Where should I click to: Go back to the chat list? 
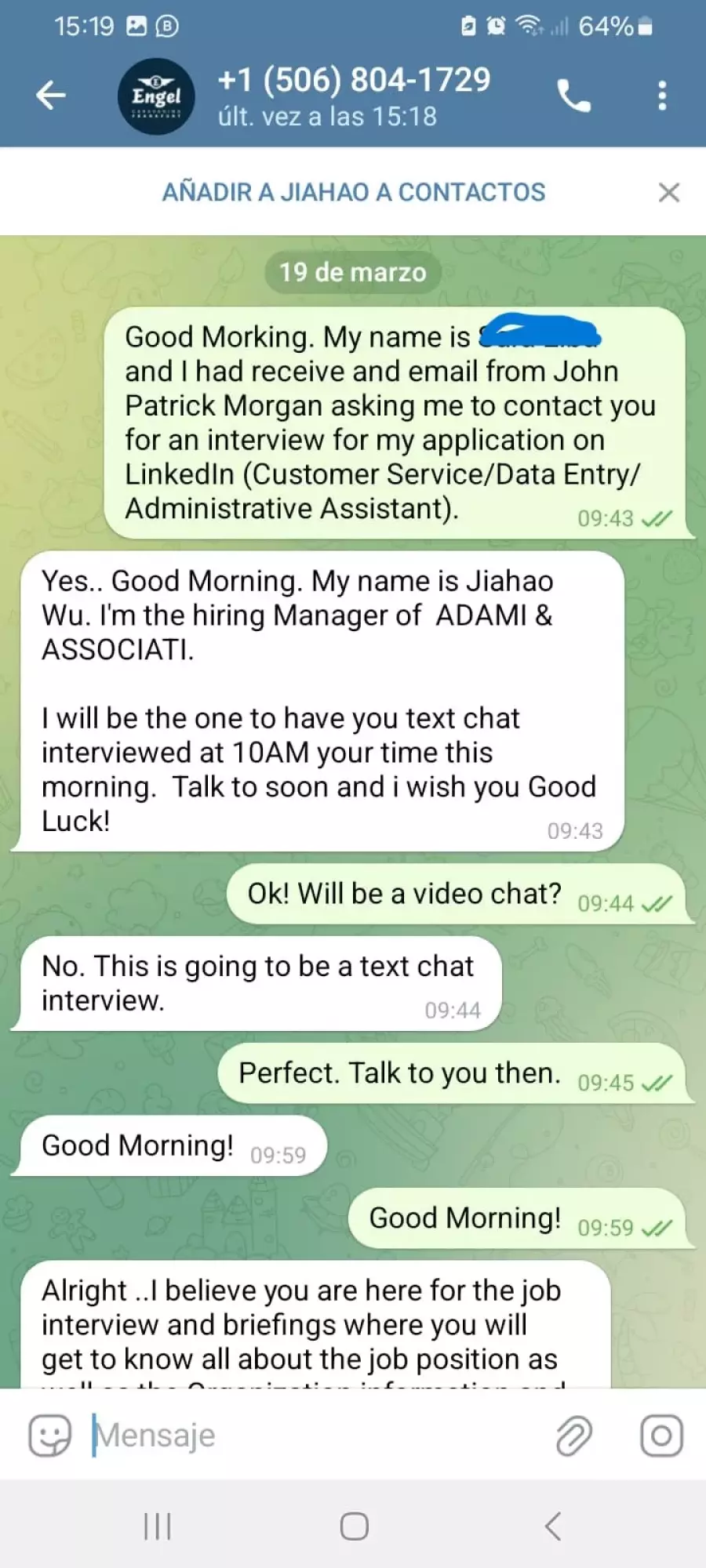point(51,96)
